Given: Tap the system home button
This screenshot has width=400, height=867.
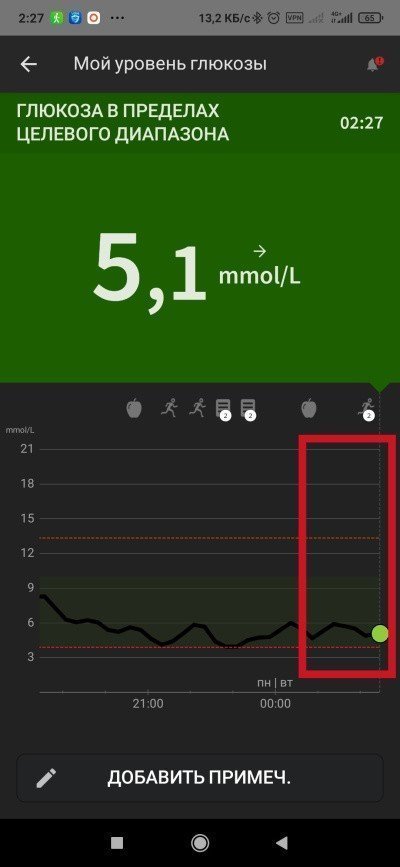Looking at the screenshot, I should pyautogui.click(x=200, y=842).
